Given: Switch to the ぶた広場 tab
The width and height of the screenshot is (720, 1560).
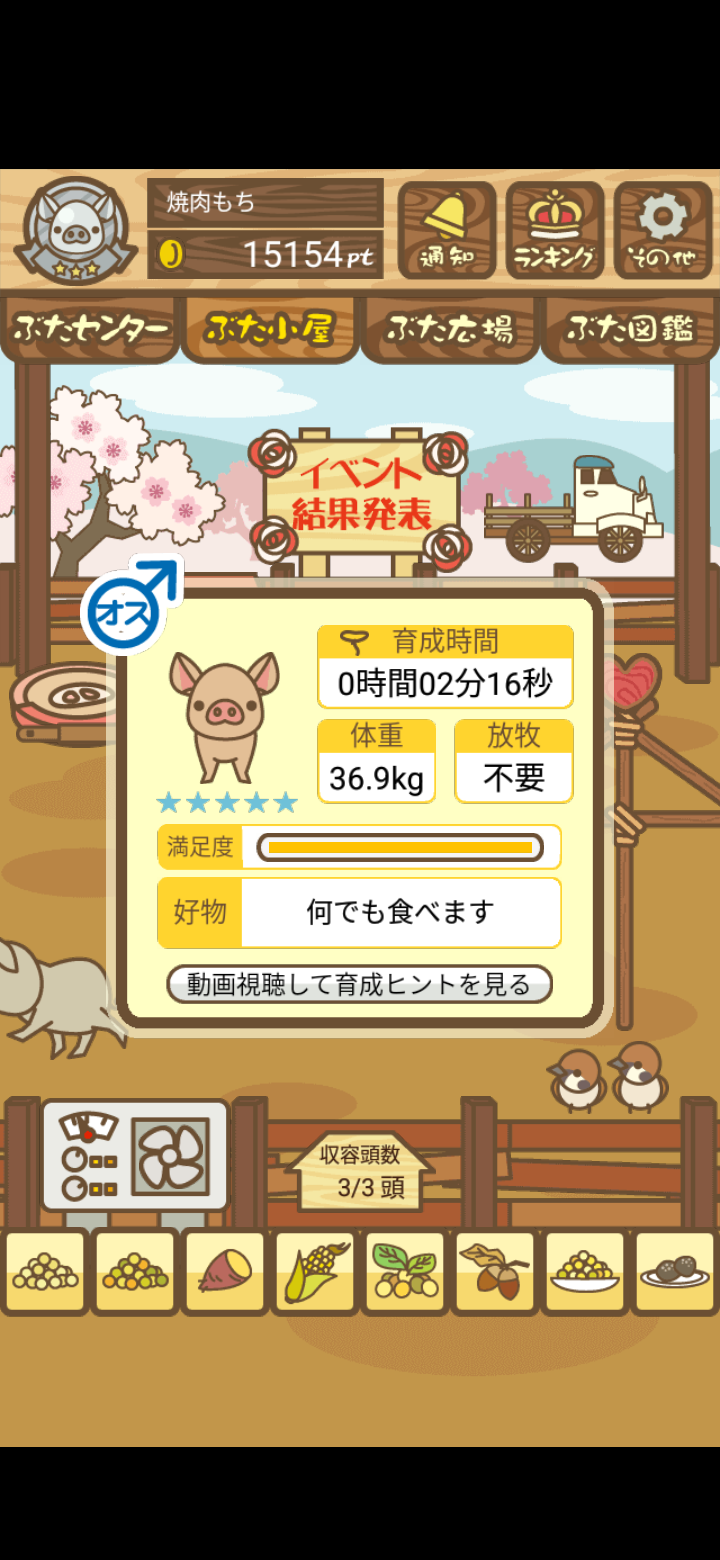Looking at the screenshot, I should pyautogui.click(x=450, y=328).
